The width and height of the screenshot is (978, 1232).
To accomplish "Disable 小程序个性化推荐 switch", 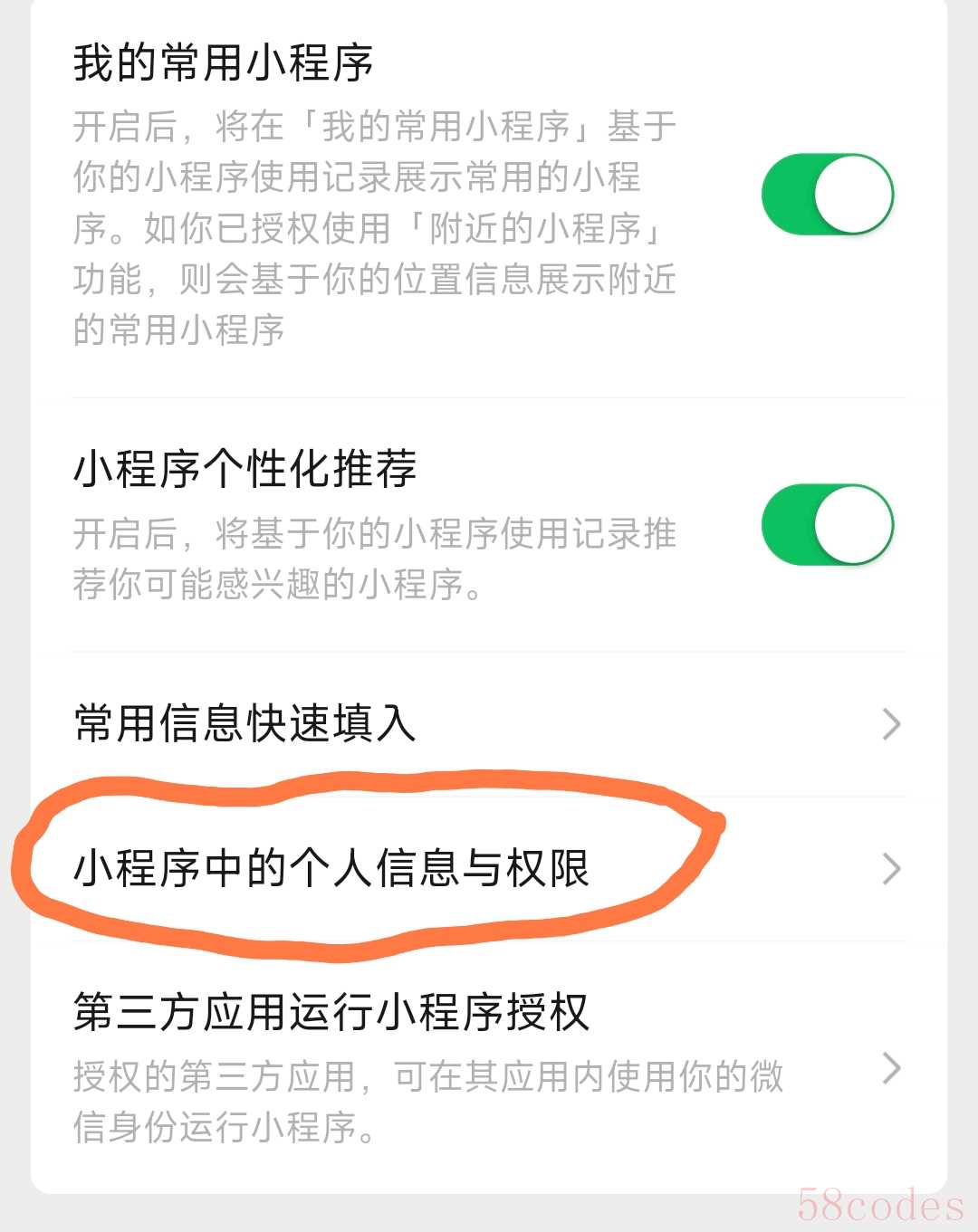I will coord(827,525).
